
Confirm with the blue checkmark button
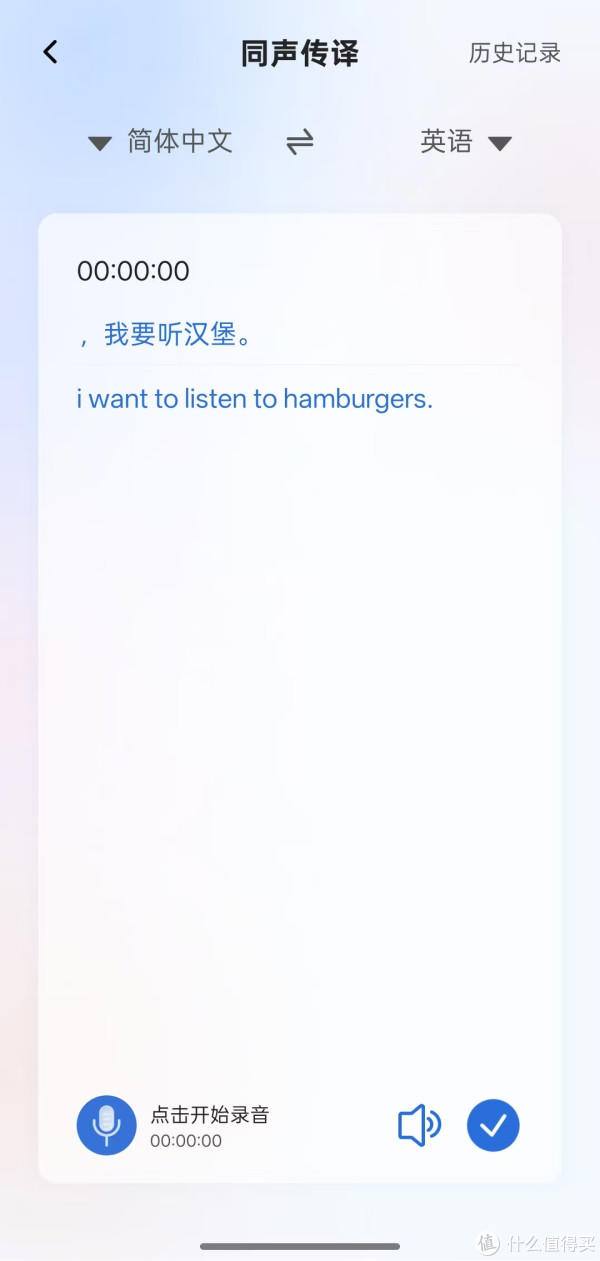pos(493,1125)
